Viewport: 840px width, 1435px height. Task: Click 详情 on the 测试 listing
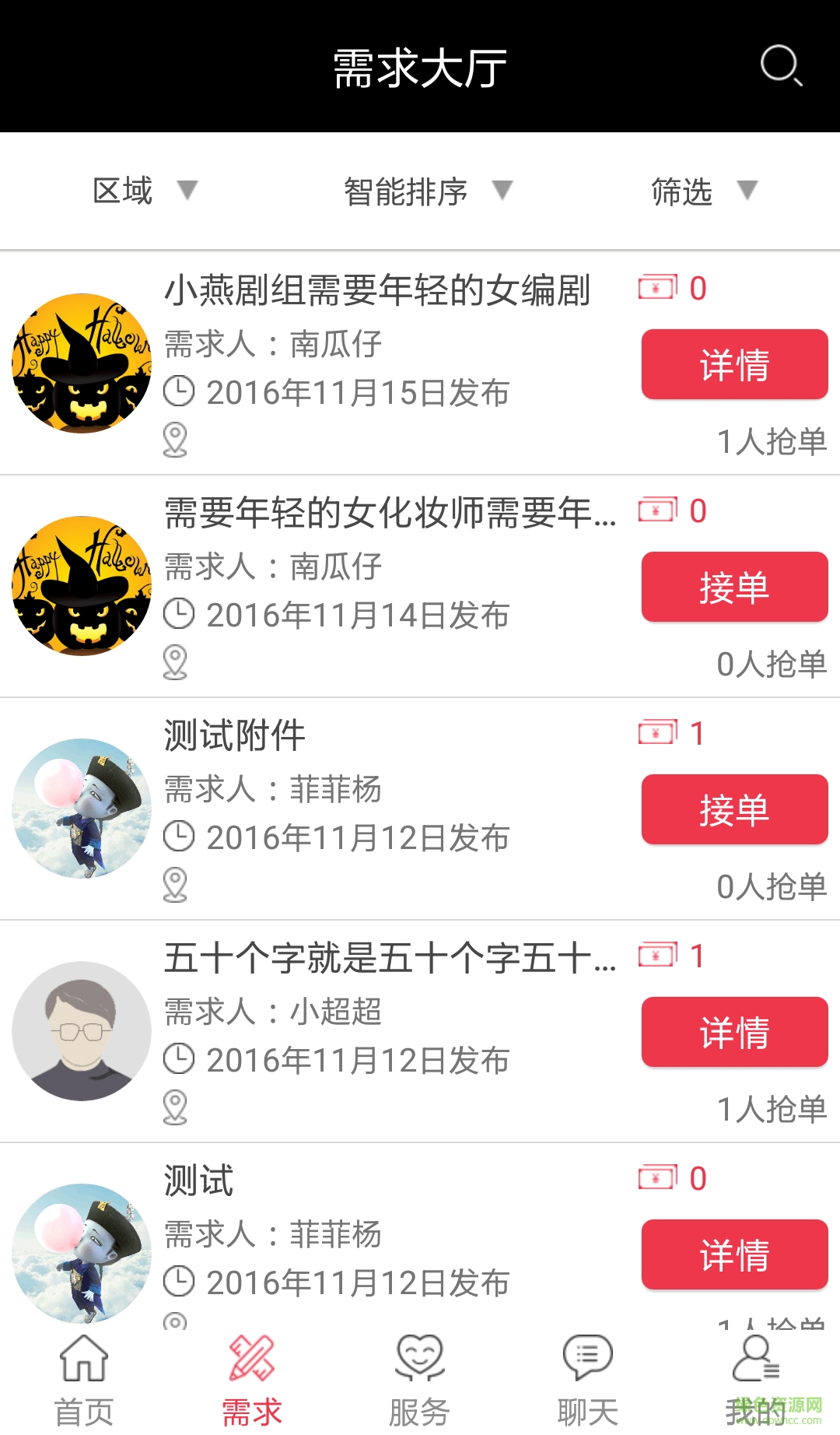pyautogui.click(x=733, y=1254)
